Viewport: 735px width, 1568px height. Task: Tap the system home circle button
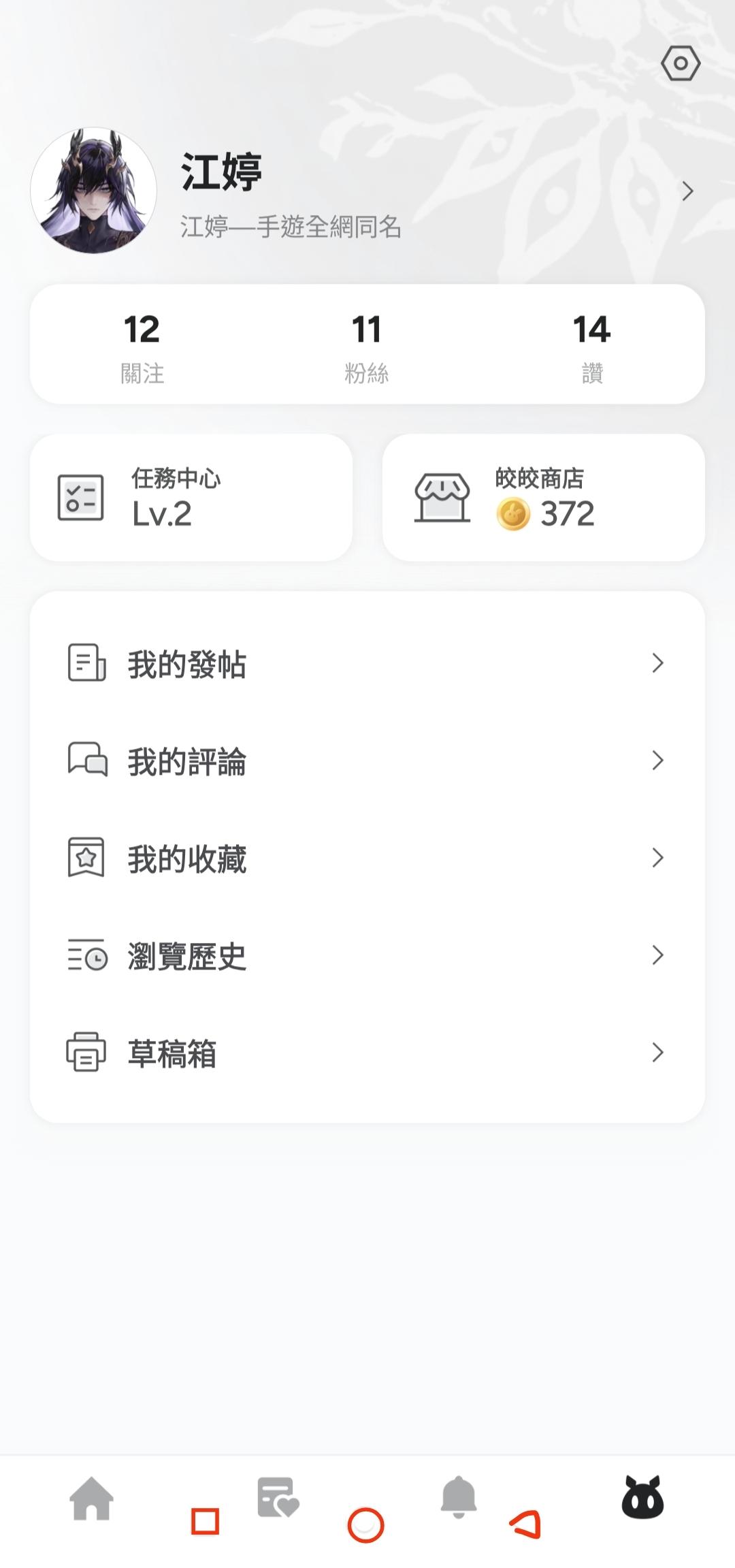click(366, 1525)
